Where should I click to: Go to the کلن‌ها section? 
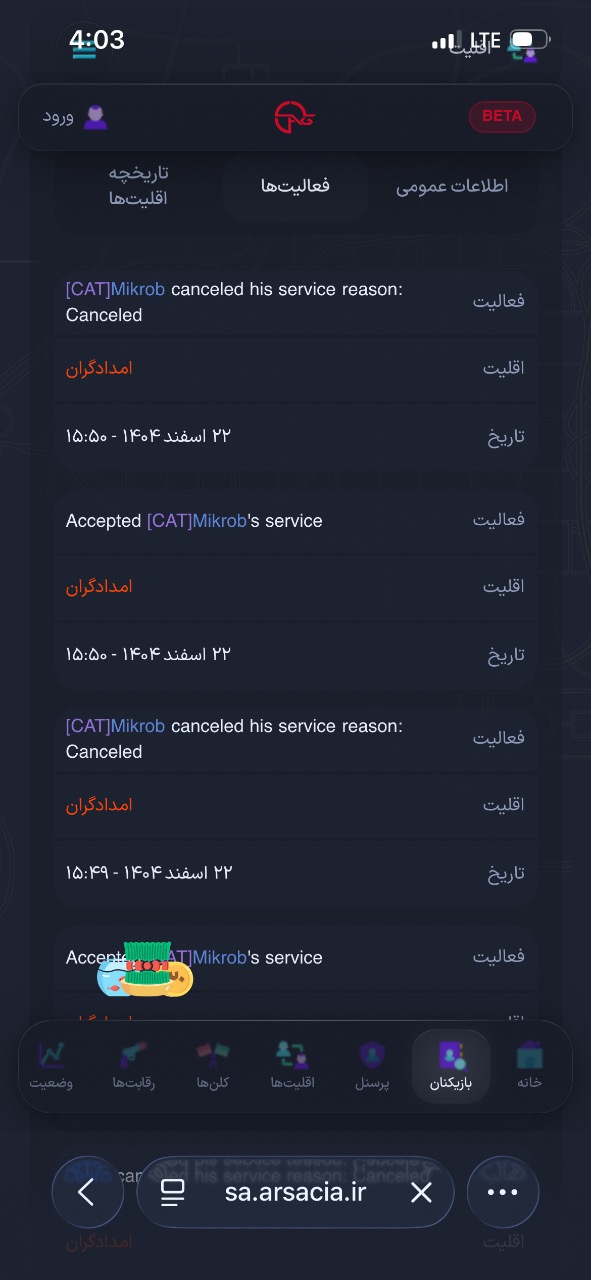(212, 1066)
